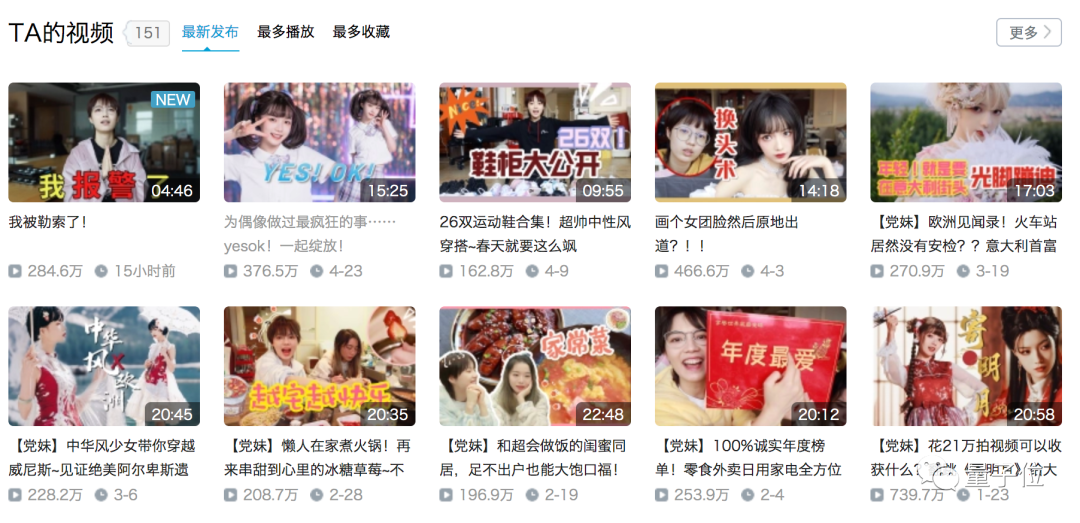Play the 花21万拍视频 video
The height and width of the screenshot is (523, 1080).
[966, 366]
